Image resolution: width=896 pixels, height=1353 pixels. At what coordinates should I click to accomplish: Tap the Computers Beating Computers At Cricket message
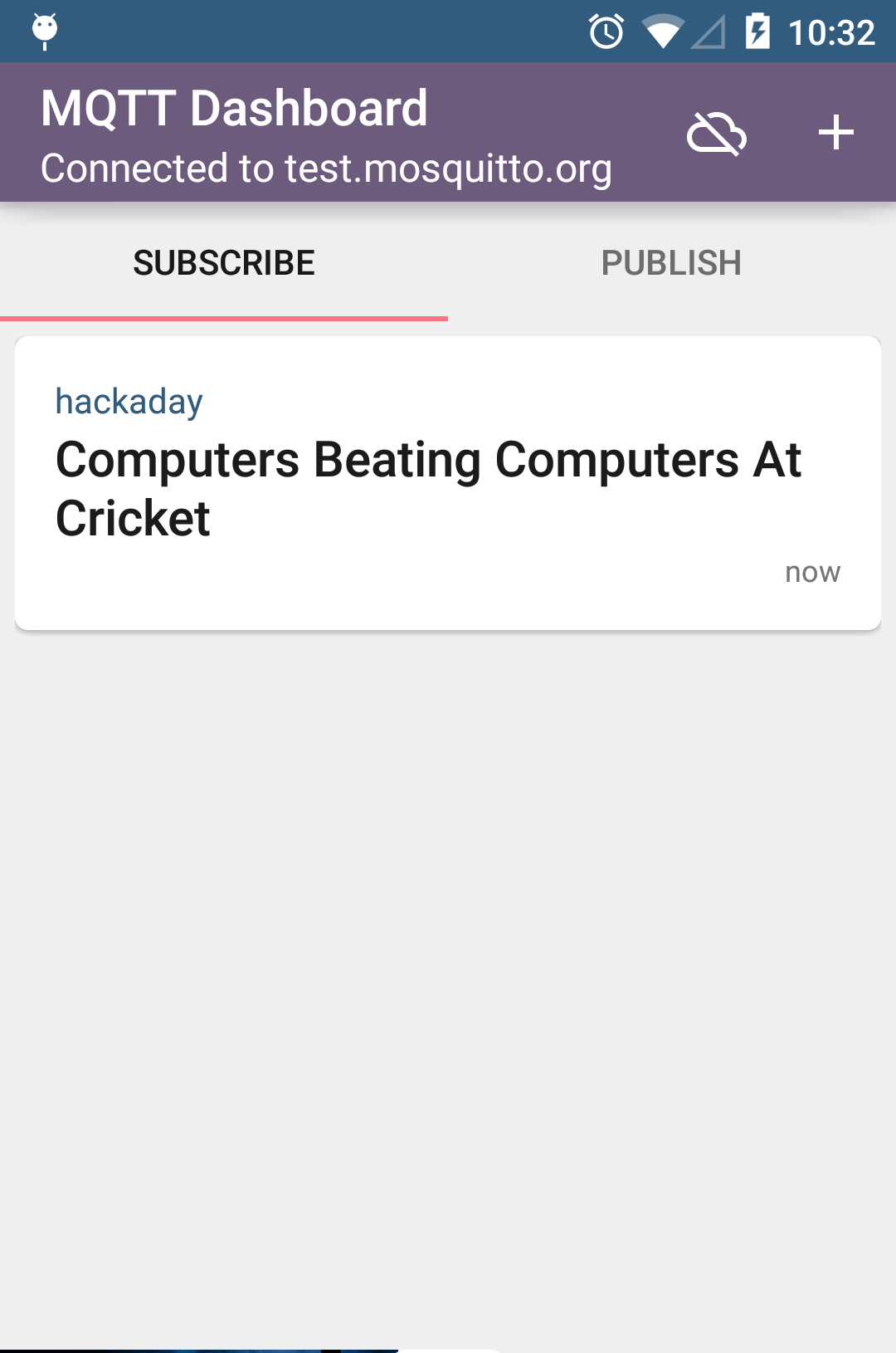click(x=428, y=488)
